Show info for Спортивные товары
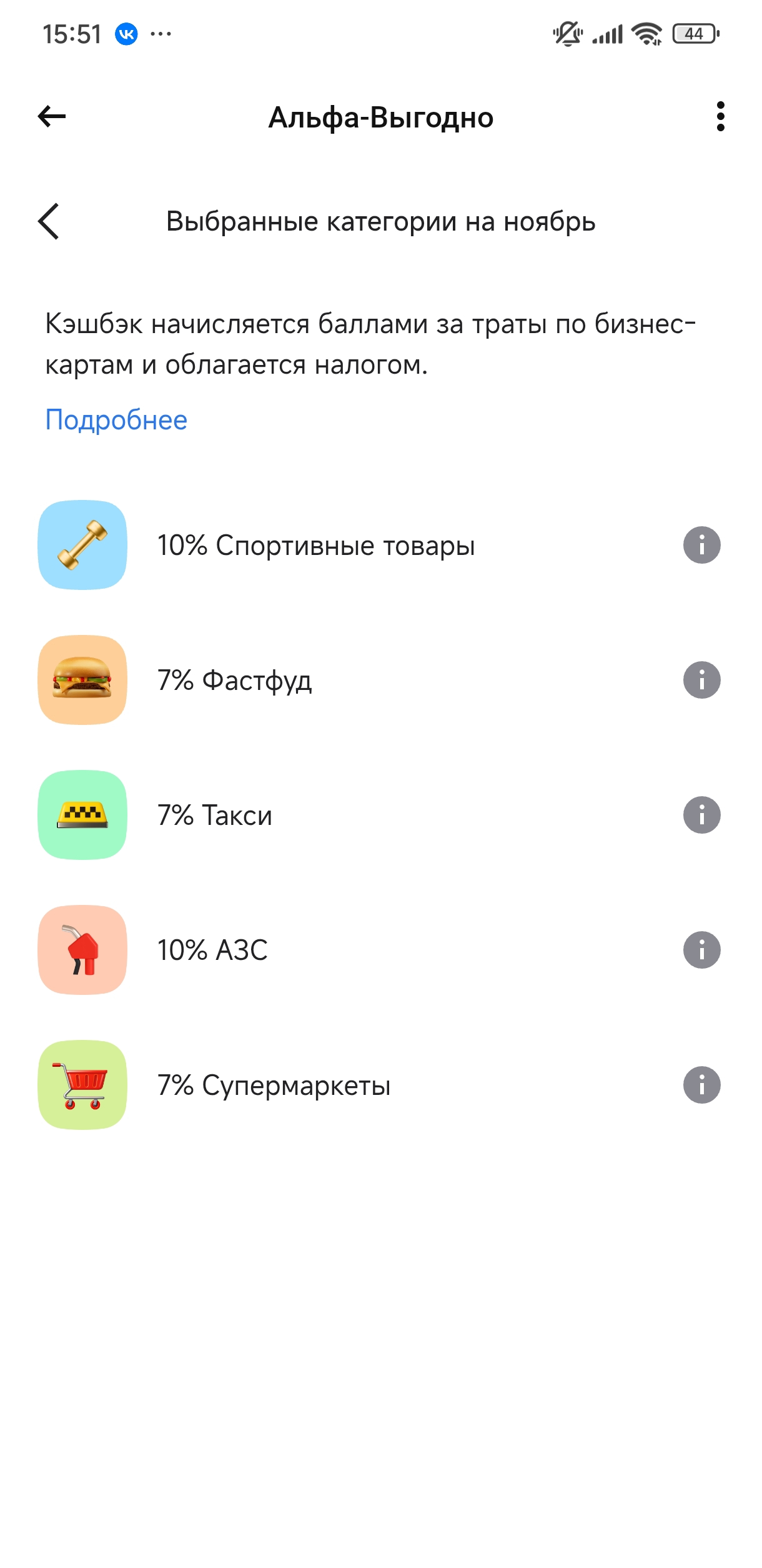Image resolution: width=762 pixels, height=1568 pixels. (701, 545)
